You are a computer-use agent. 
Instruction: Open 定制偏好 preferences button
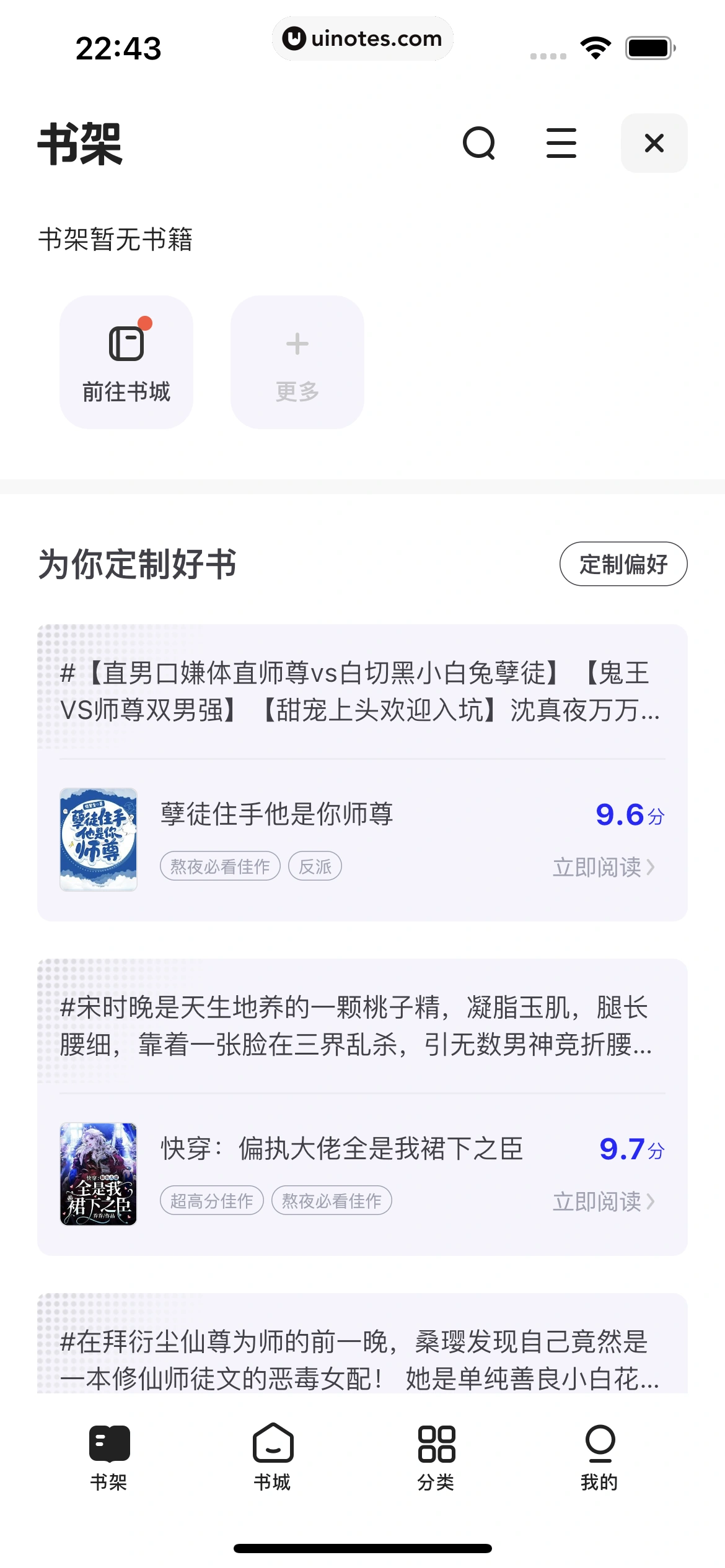(623, 564)
